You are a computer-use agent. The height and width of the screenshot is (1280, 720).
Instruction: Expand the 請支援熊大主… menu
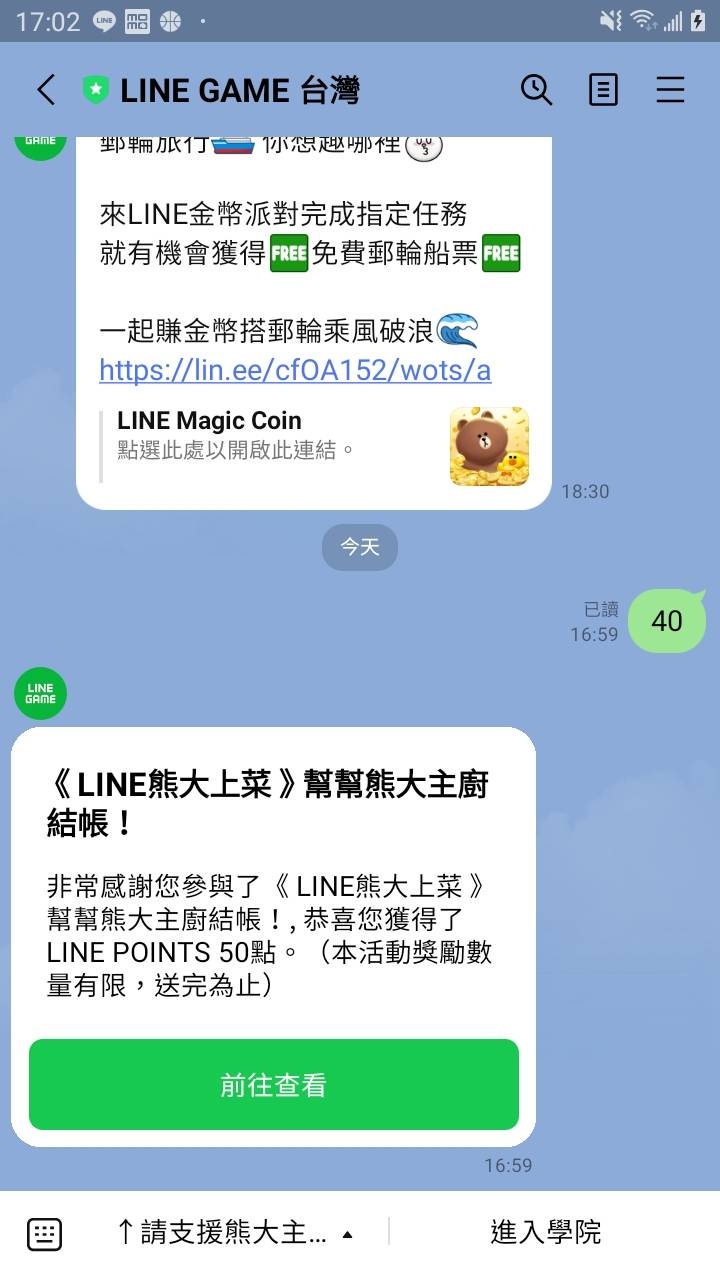235,1233
